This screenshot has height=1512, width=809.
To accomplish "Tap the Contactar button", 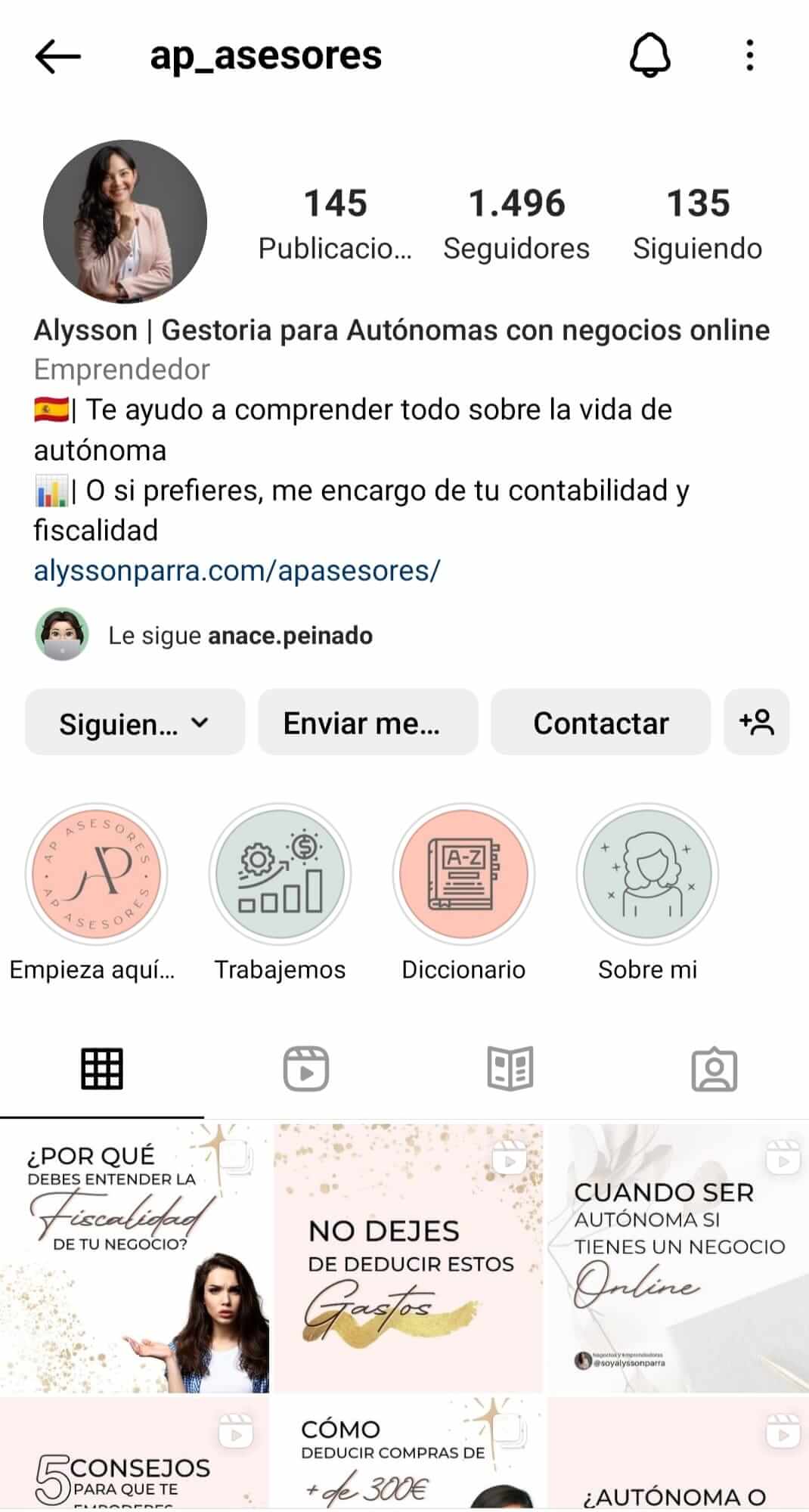I will tap(600, 723).
